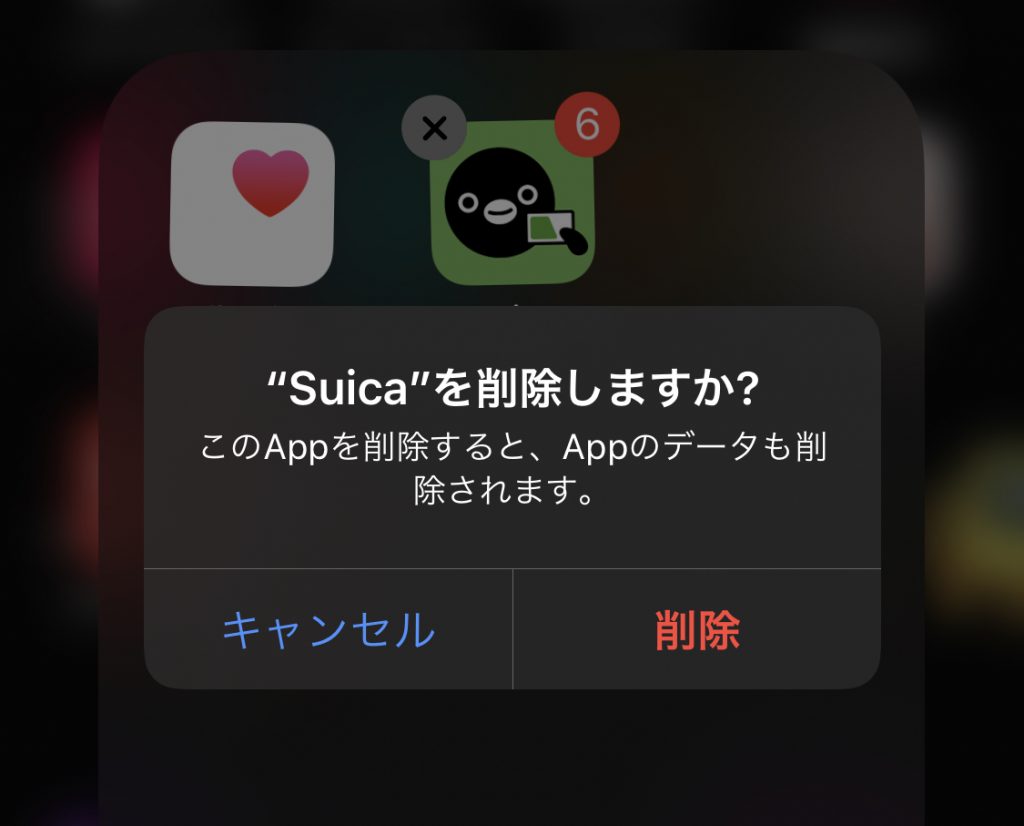Cancel the Suica deletion with キャンセル
This screenshot has width=1024, height=826.
(x=328, y=630)
